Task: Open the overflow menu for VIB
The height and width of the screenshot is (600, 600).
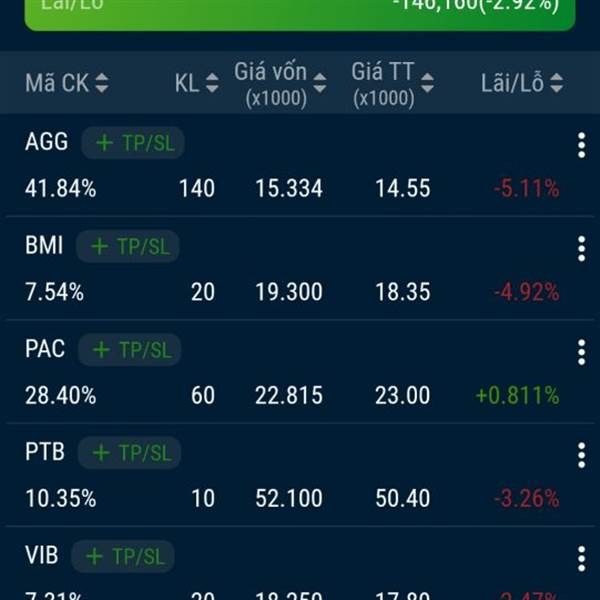Action: pos(581,559)
